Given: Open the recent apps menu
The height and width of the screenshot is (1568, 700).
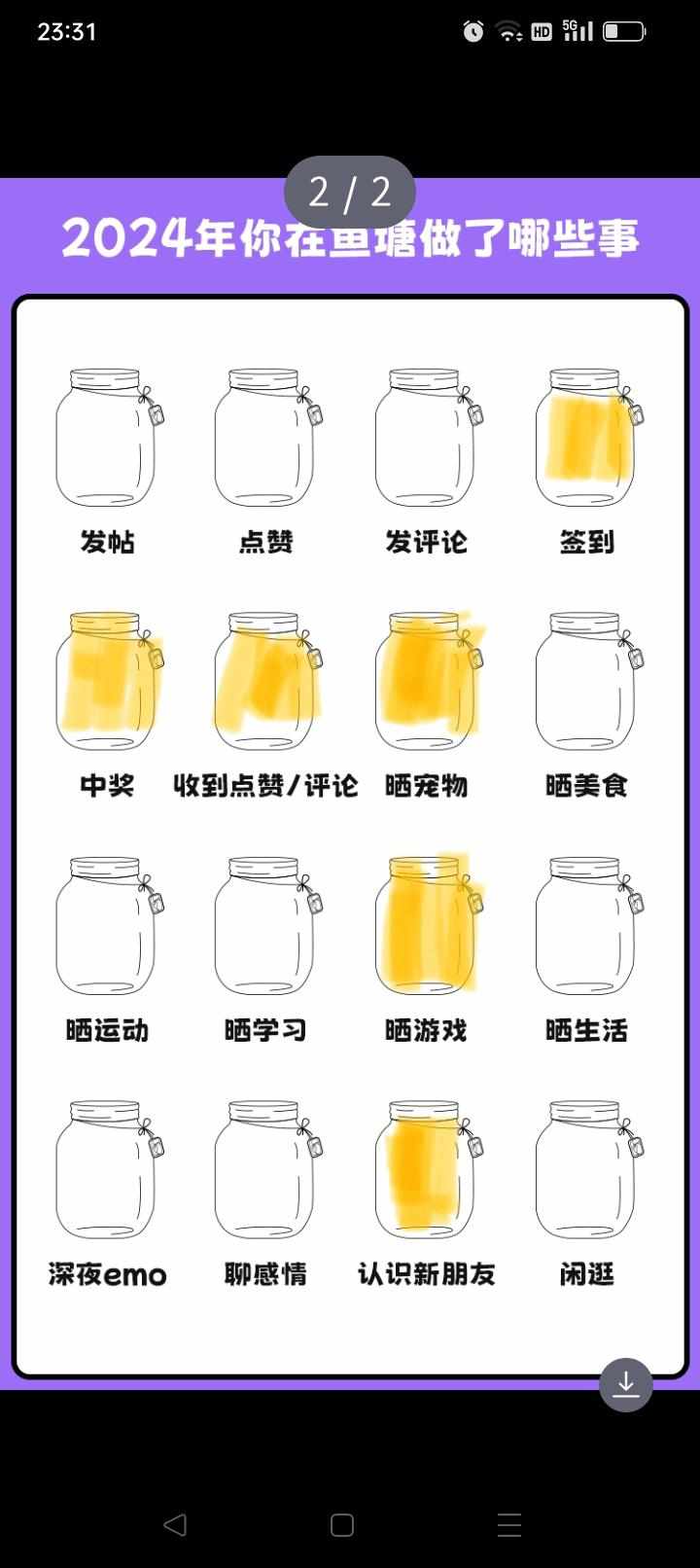Looking at the screenshot, I should [509, 1524].
